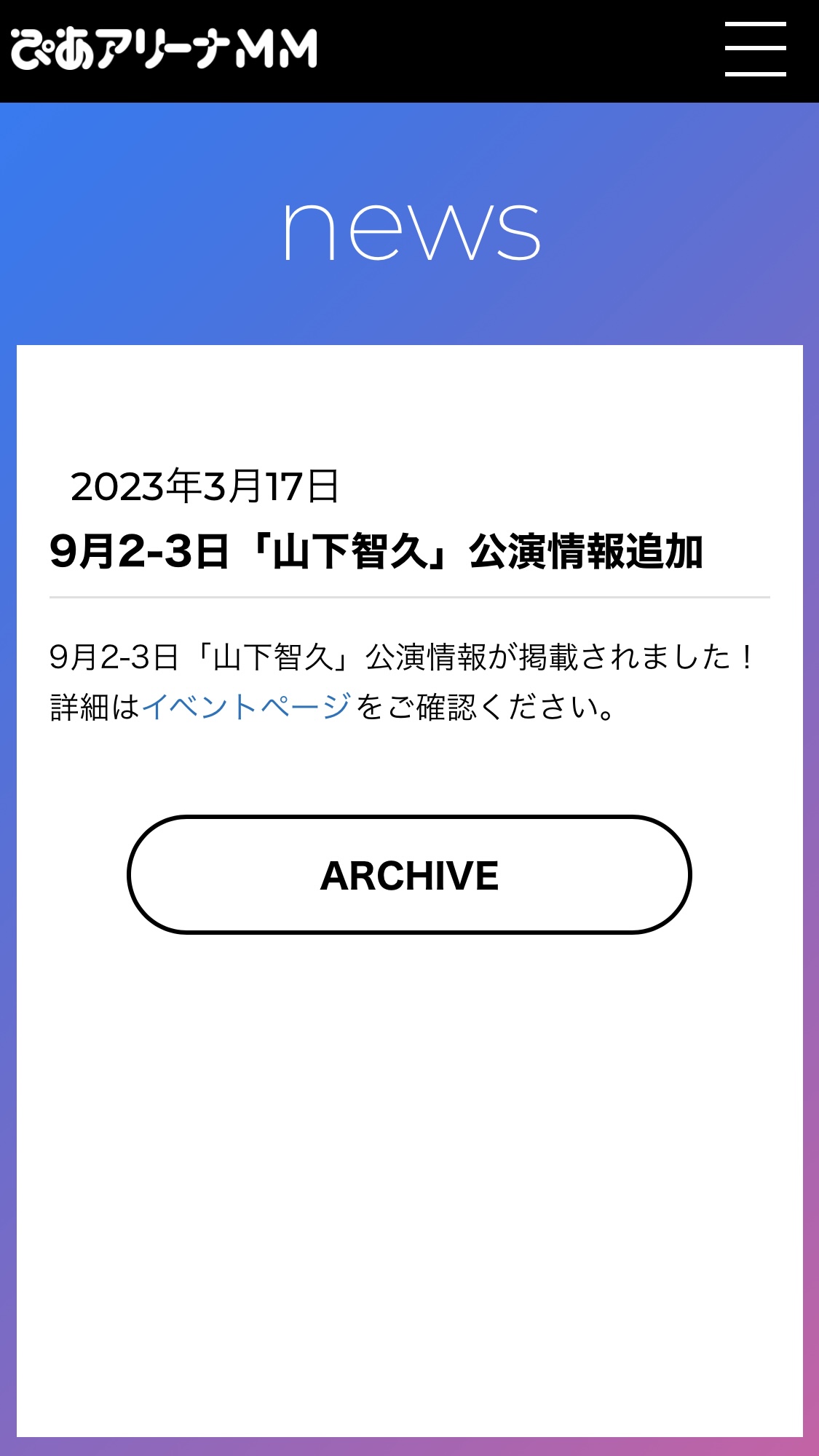
Task: Go to the ぴあアリーナMM home logo
Action: 165,50
